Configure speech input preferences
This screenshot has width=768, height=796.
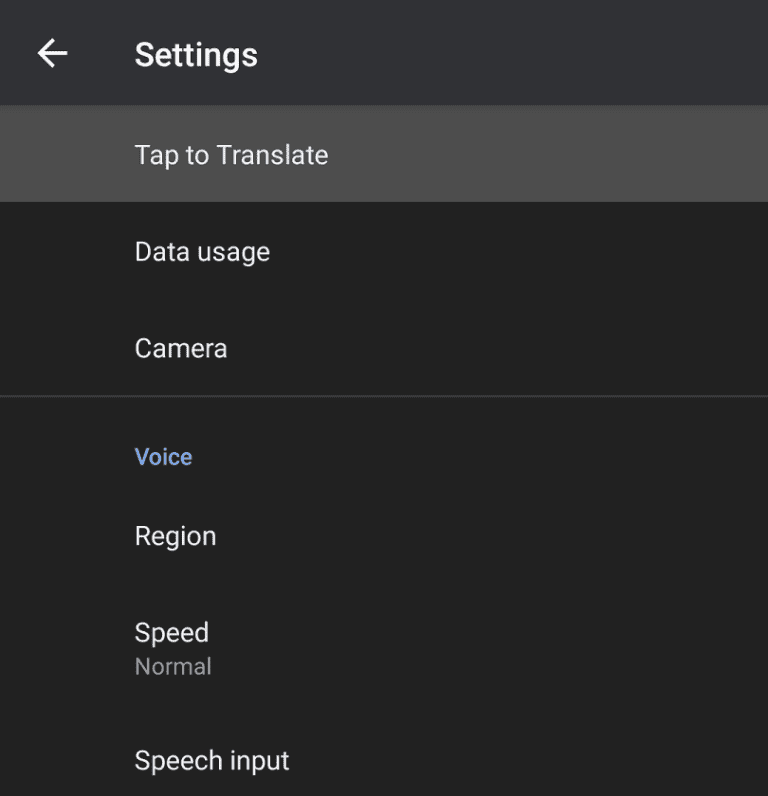[212, 760]
